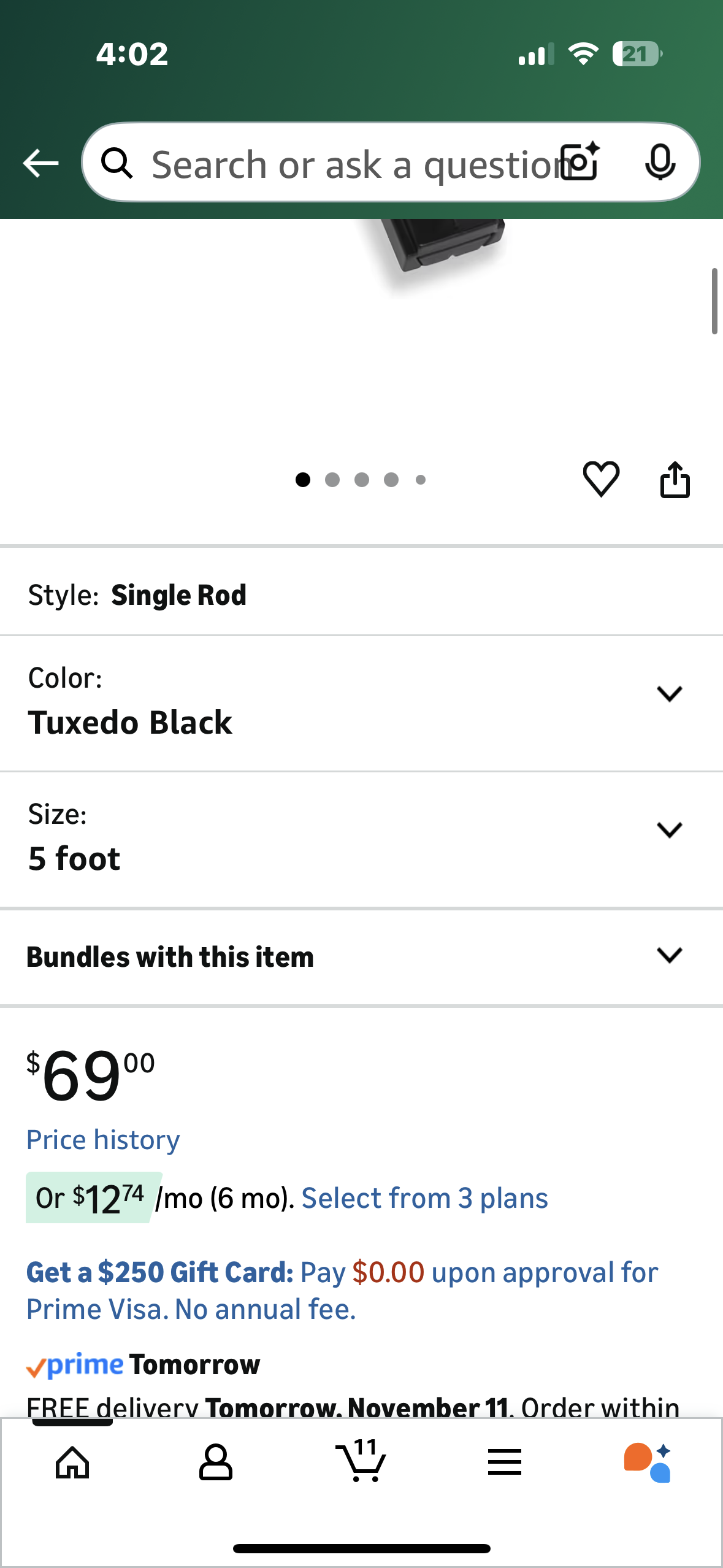723x1568 pixels.
Task: Add this item to your wish list
Action: pyautogui.click(x=600, y=479)
